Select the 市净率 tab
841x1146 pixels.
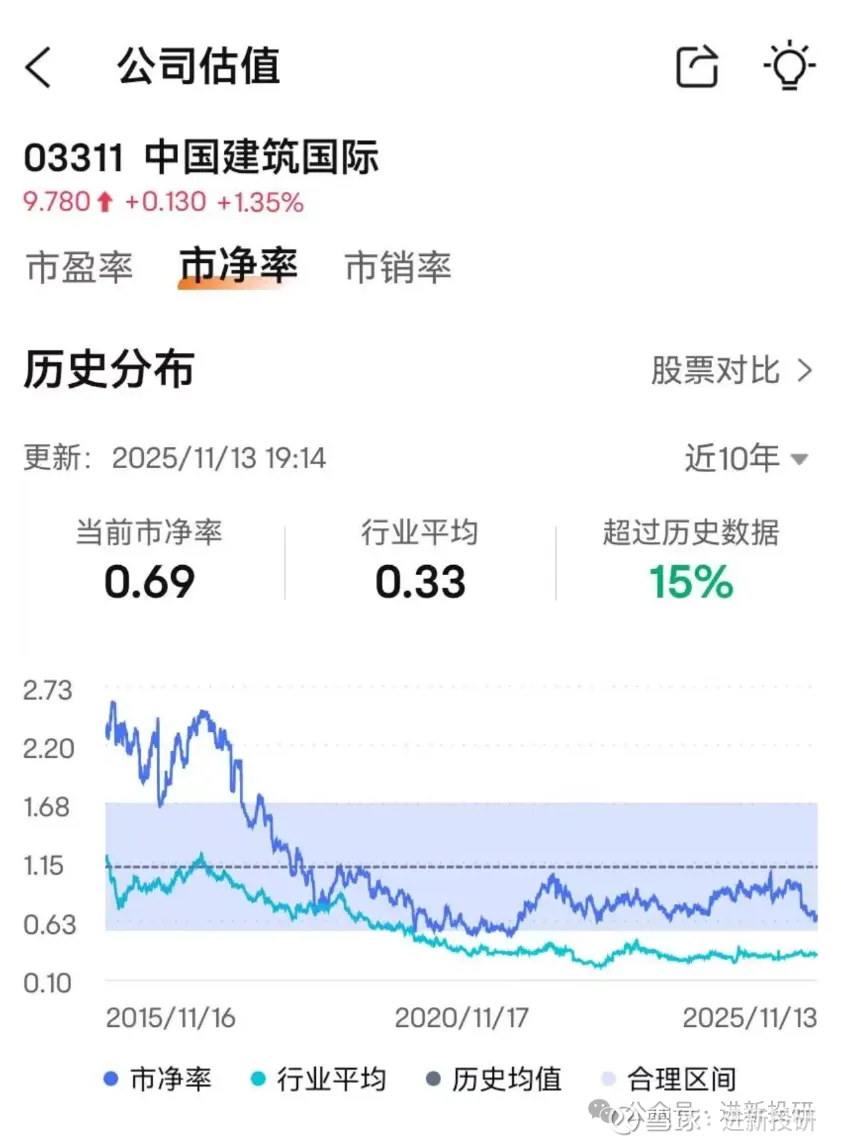pos(238,267)
